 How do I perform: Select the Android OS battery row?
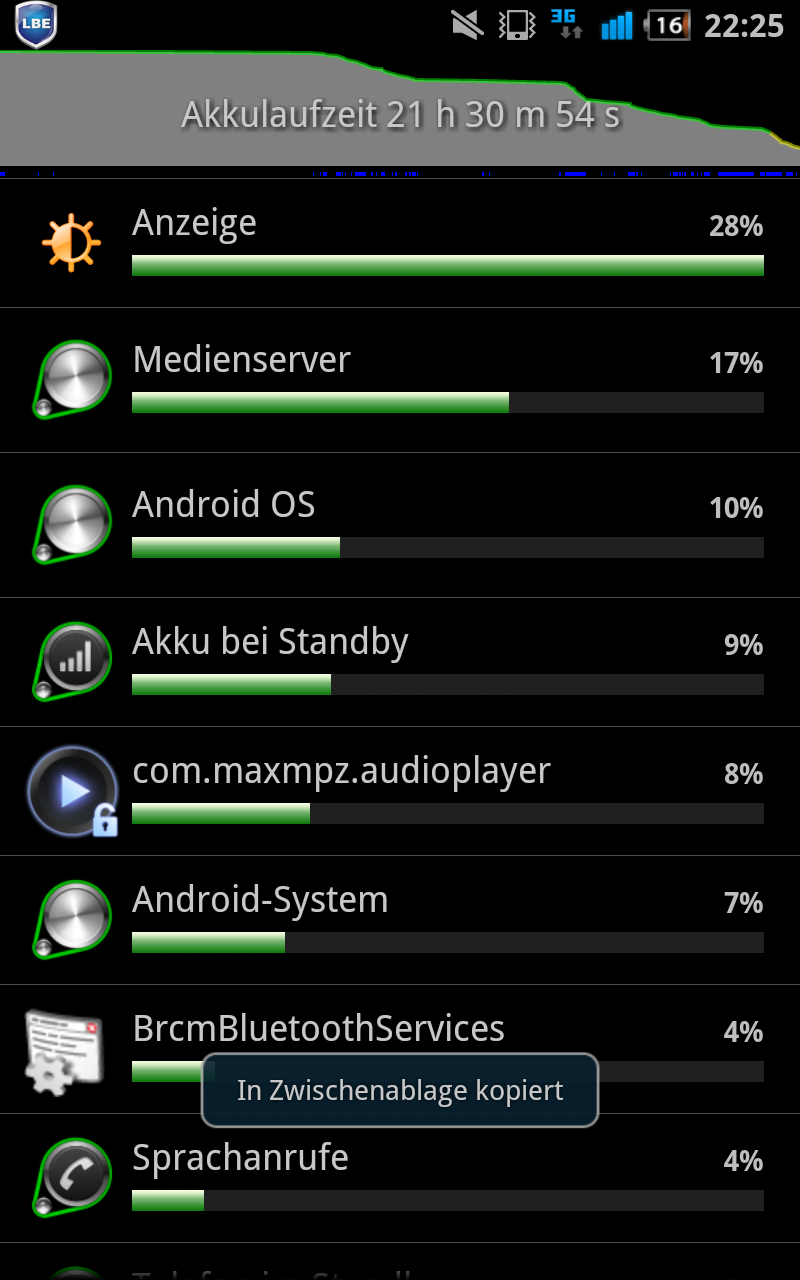click(400, 525)
